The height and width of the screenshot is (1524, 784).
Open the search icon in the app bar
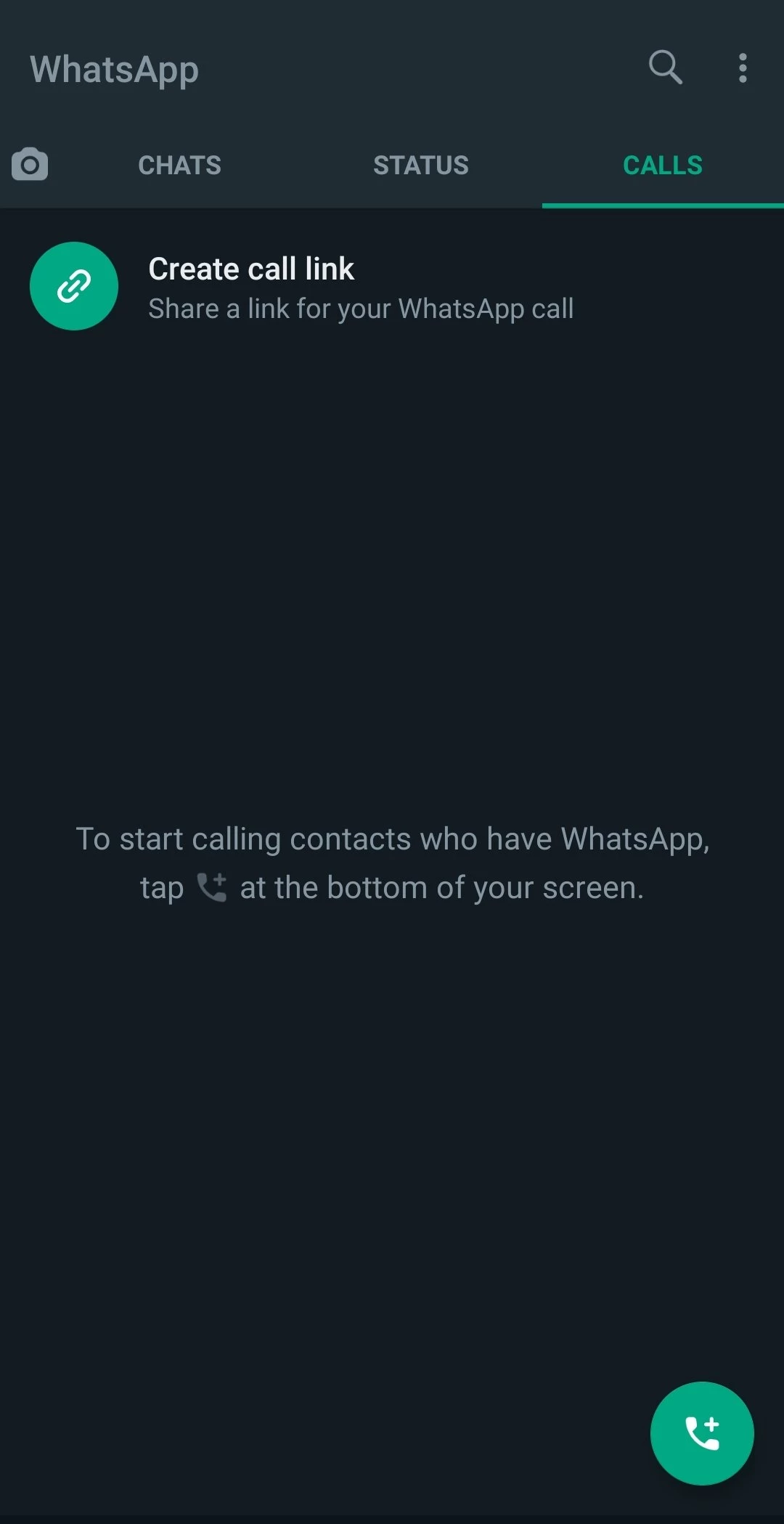(665, 68)
